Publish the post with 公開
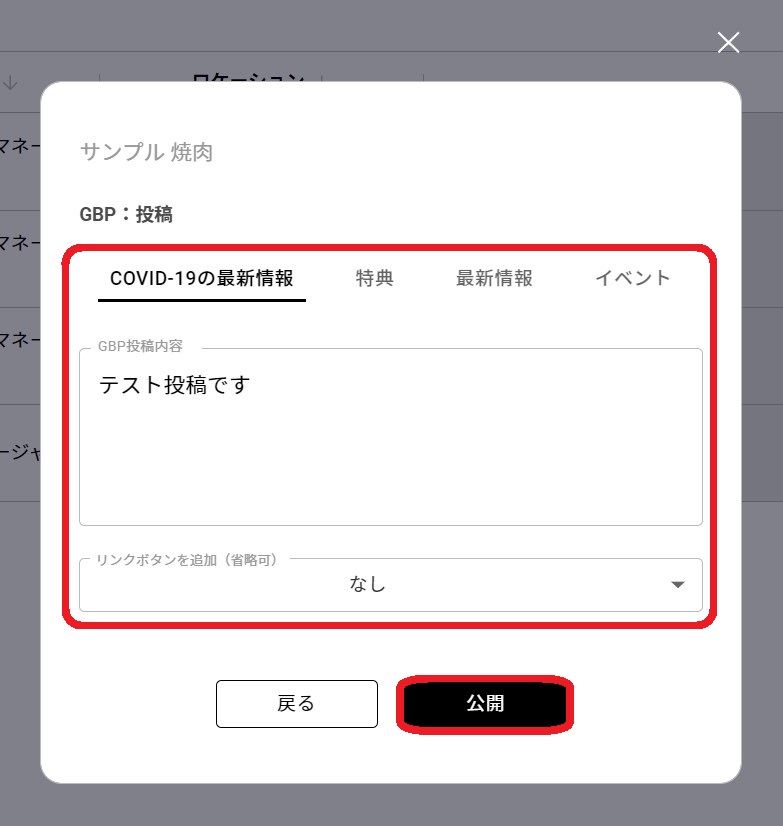The width and height of the screenshot is (783, 826). pos(485,704)
